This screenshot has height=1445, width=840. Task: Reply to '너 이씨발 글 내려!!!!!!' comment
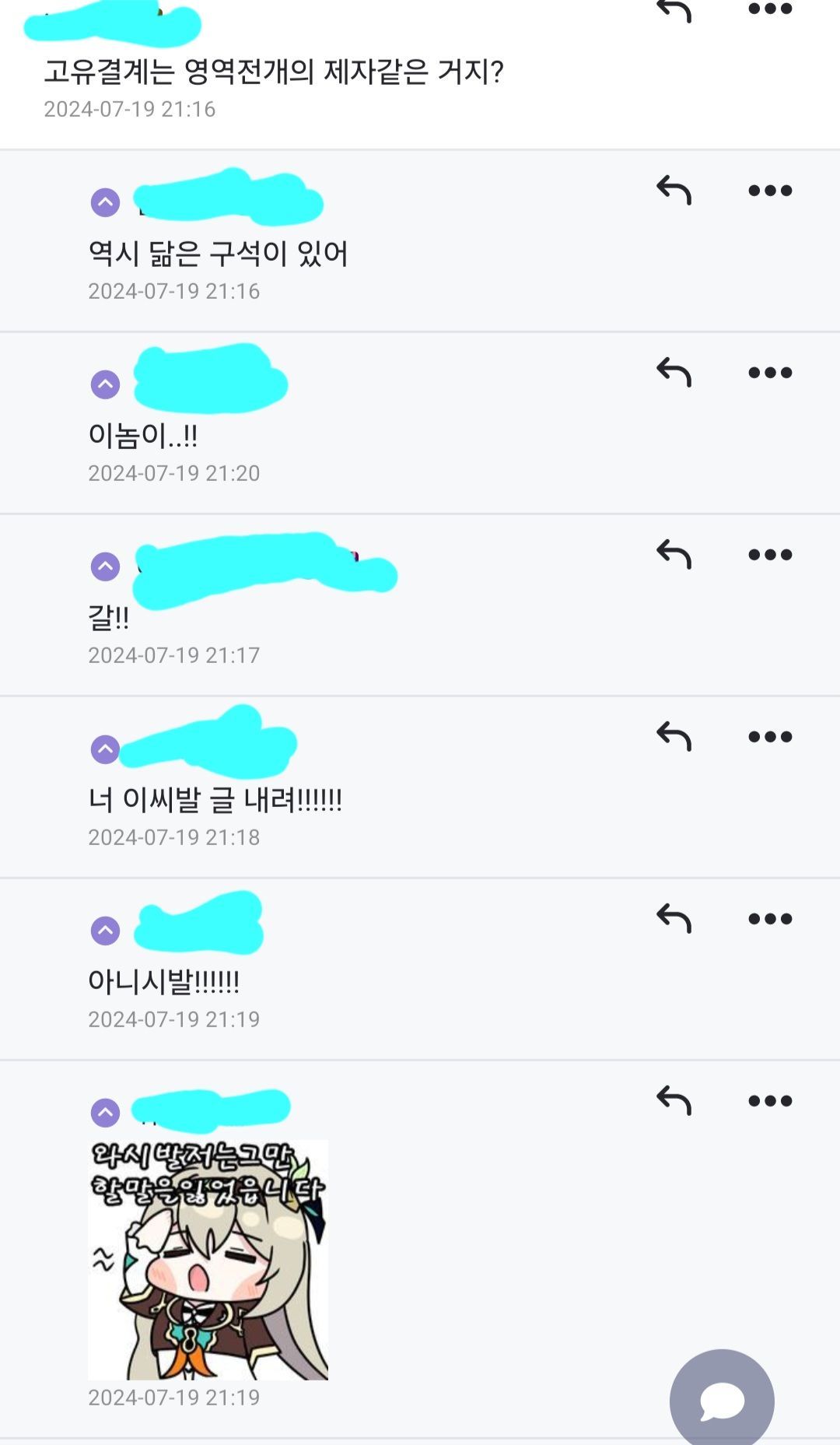coord(674,736)
